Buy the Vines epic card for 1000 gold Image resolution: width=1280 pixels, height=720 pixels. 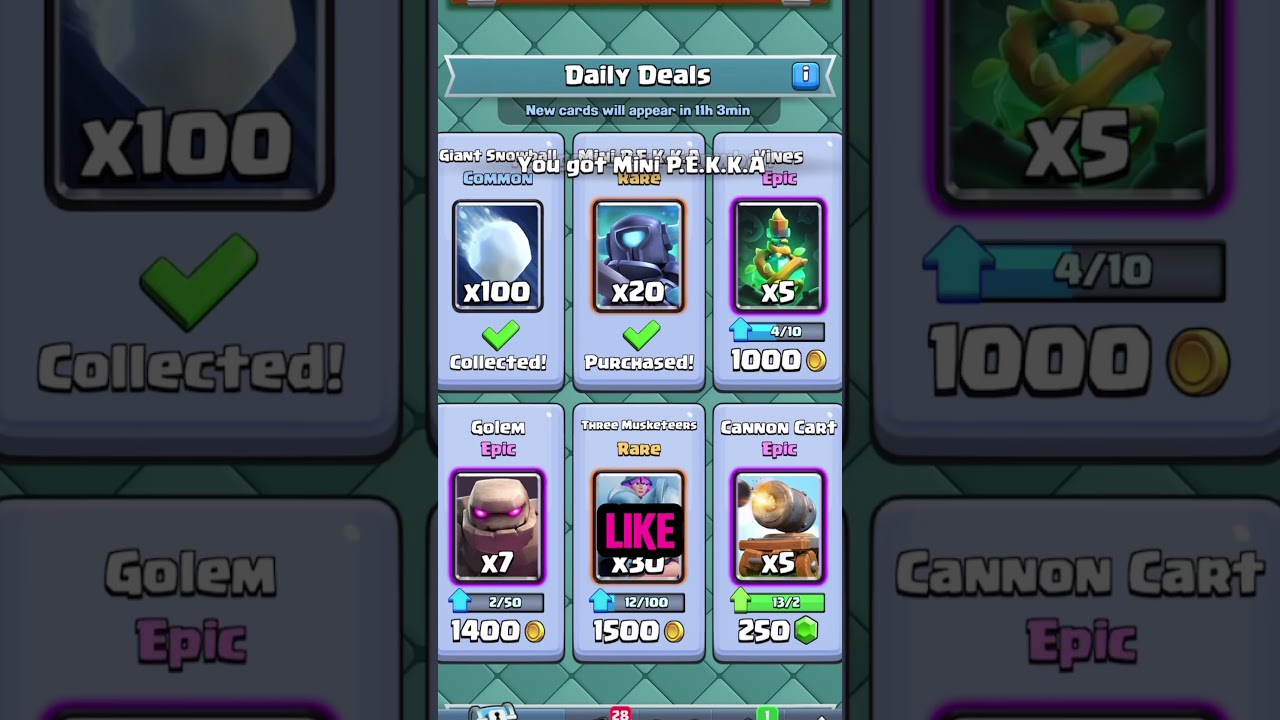click(x=778, y=360)
